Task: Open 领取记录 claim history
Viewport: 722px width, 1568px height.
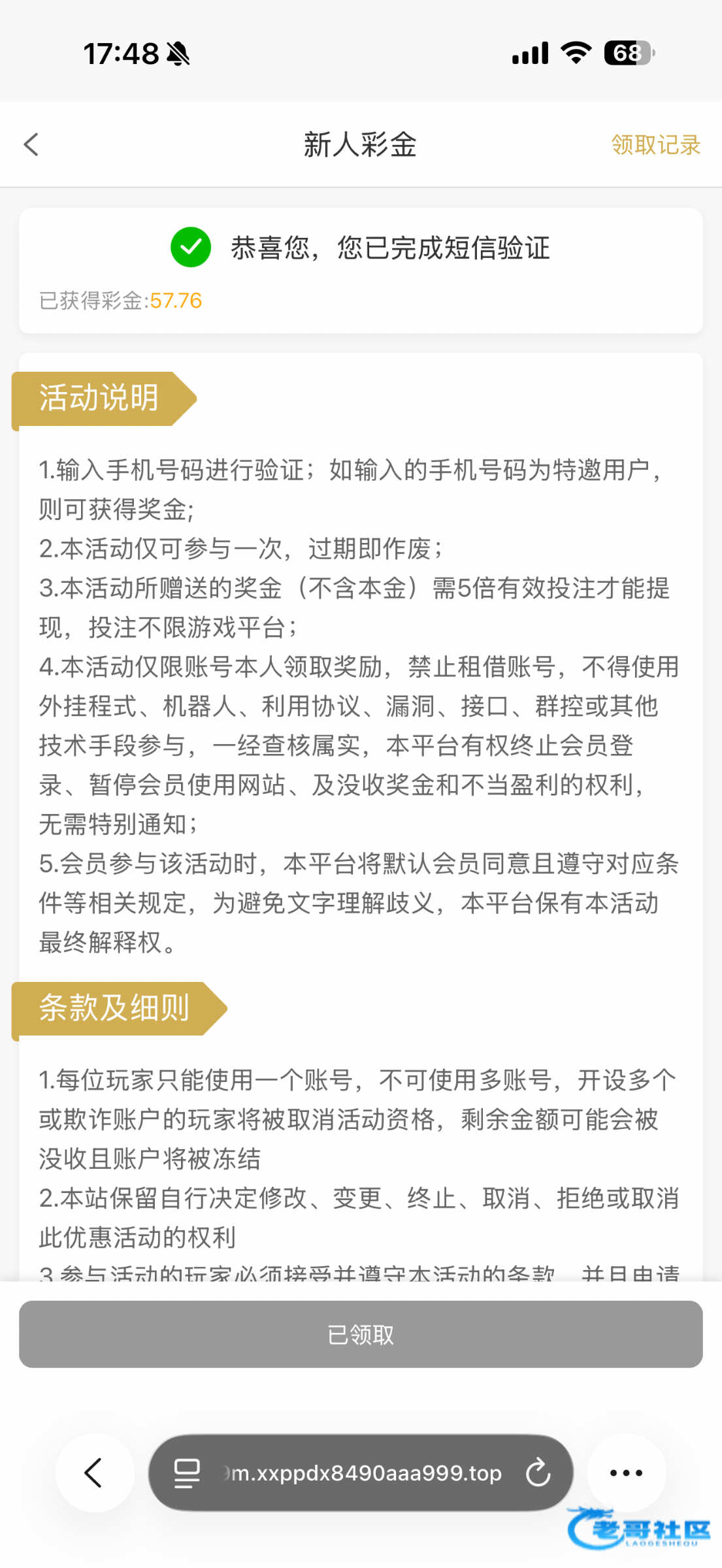Action: 655,145
